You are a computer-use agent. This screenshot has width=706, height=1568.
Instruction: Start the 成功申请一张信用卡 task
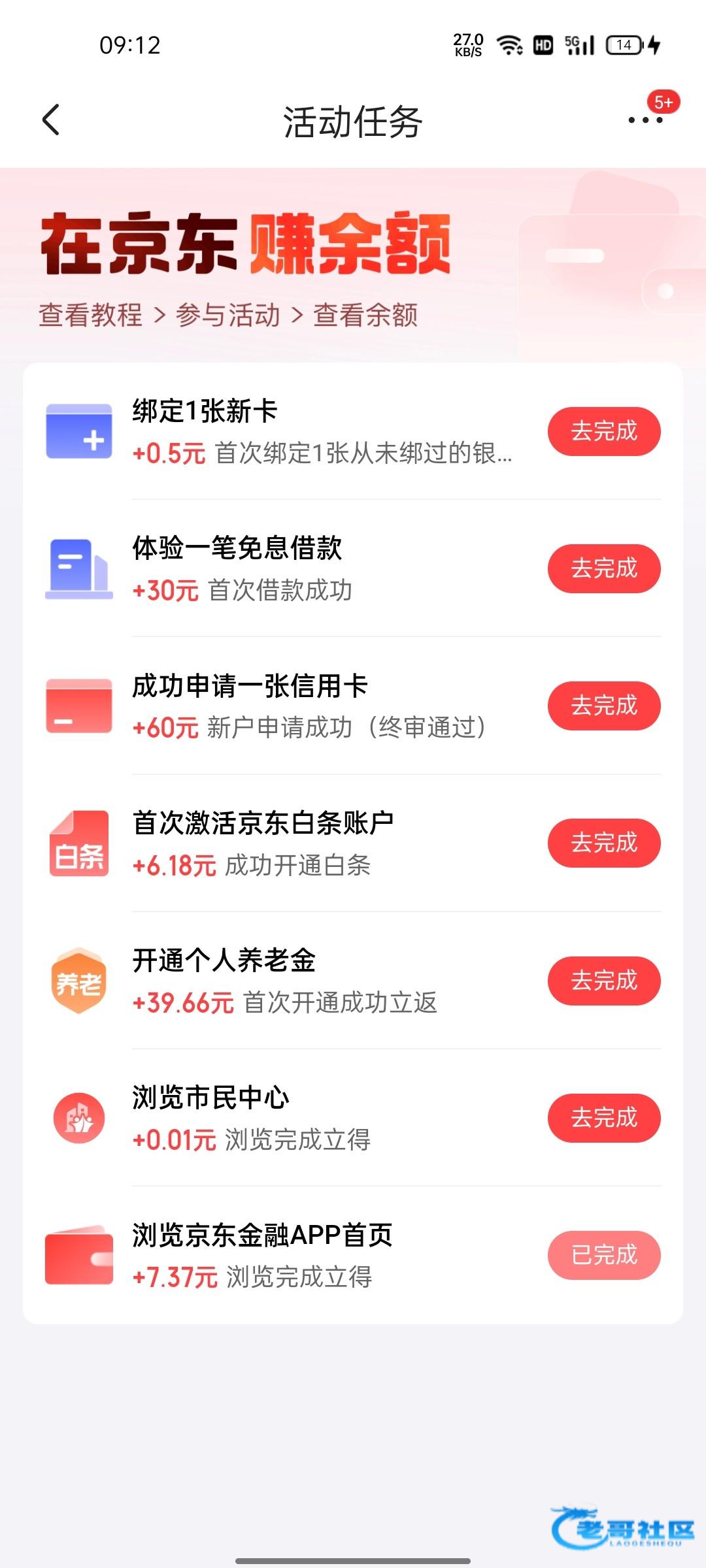tap(604, 706)
